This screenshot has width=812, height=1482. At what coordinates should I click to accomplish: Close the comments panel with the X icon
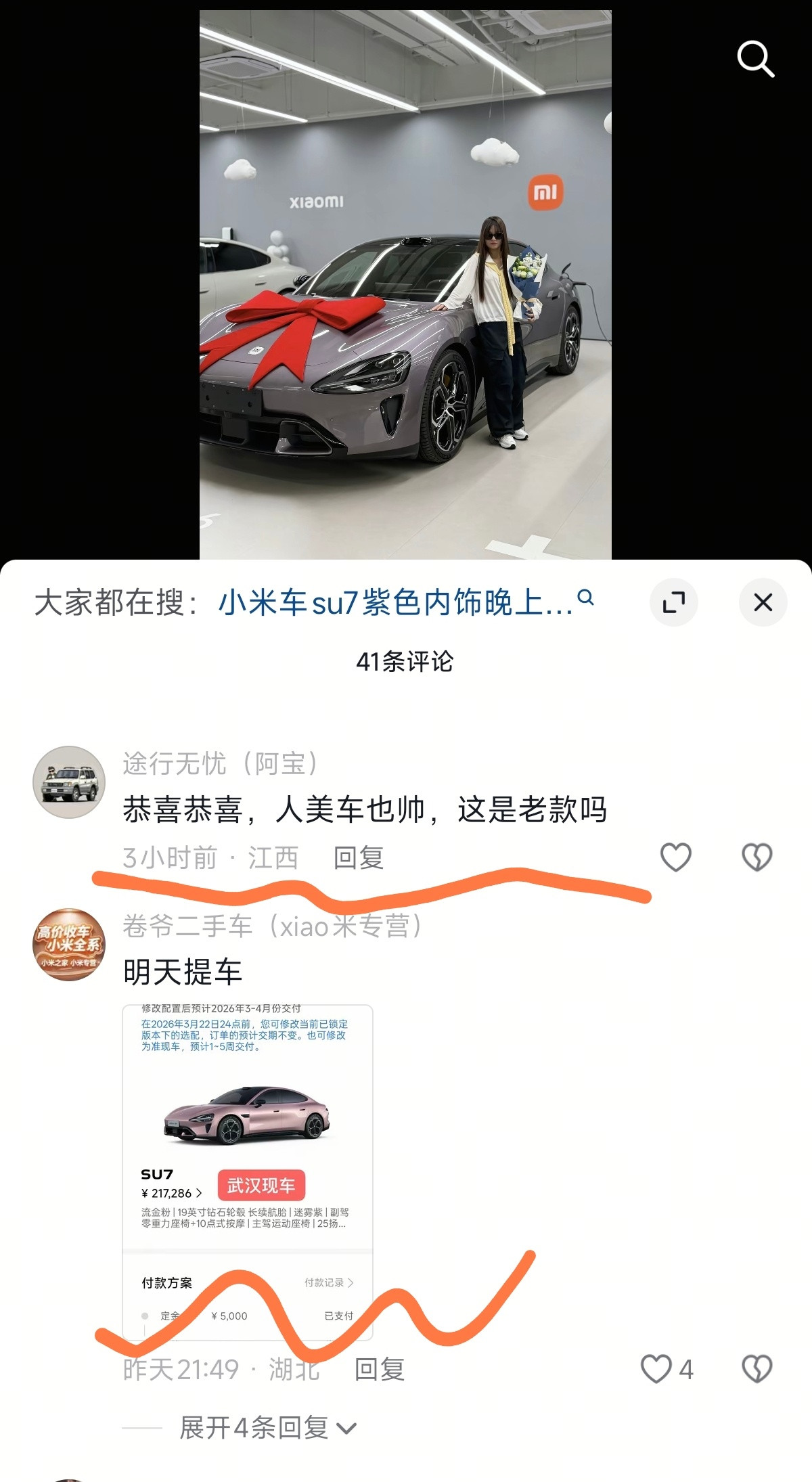[763, 601]
